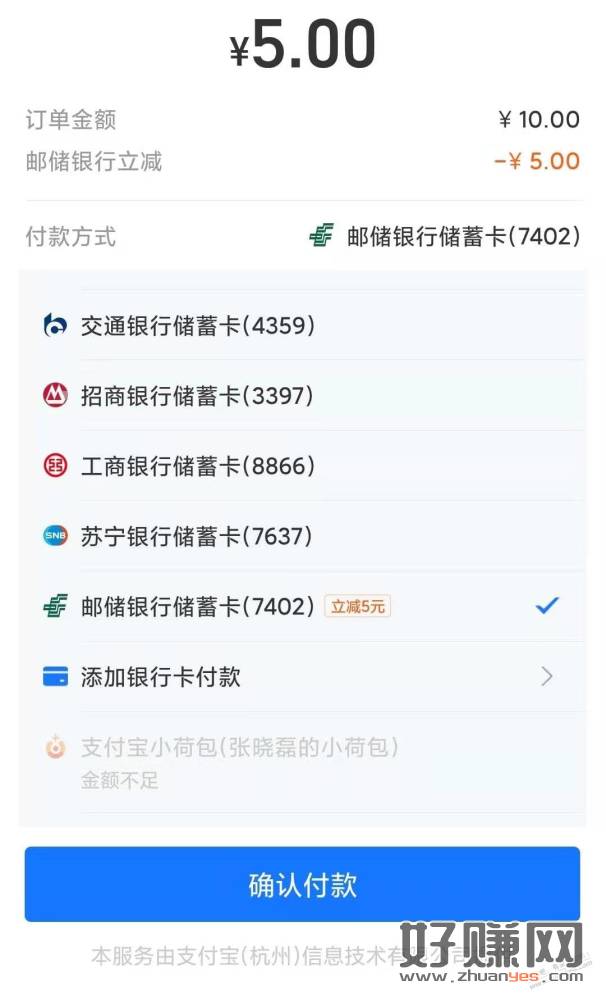Open 添加银行卡付款 row
The image size is (606, 1000).
(x=300, y=677)
